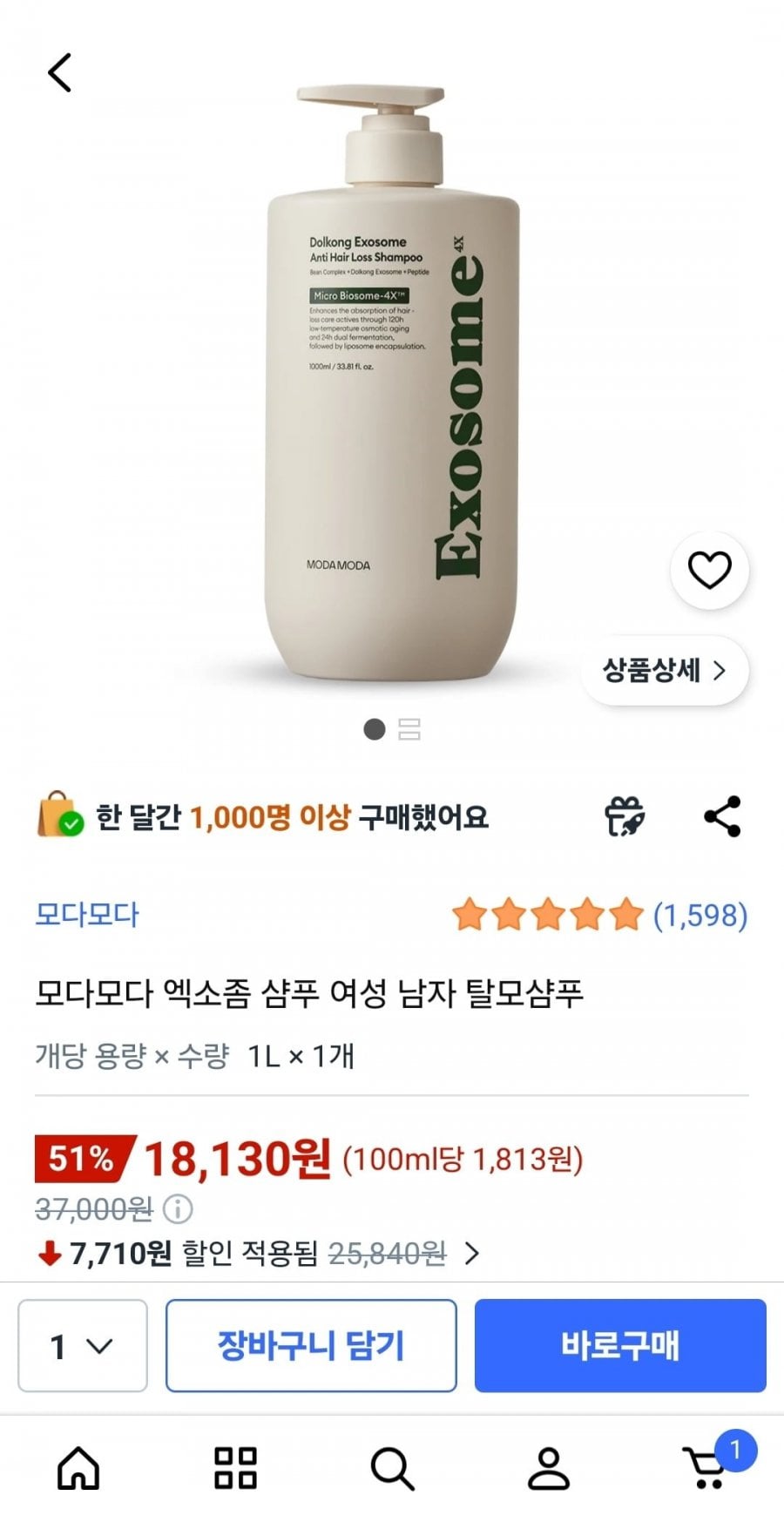Share this product

tap(722, 816)
